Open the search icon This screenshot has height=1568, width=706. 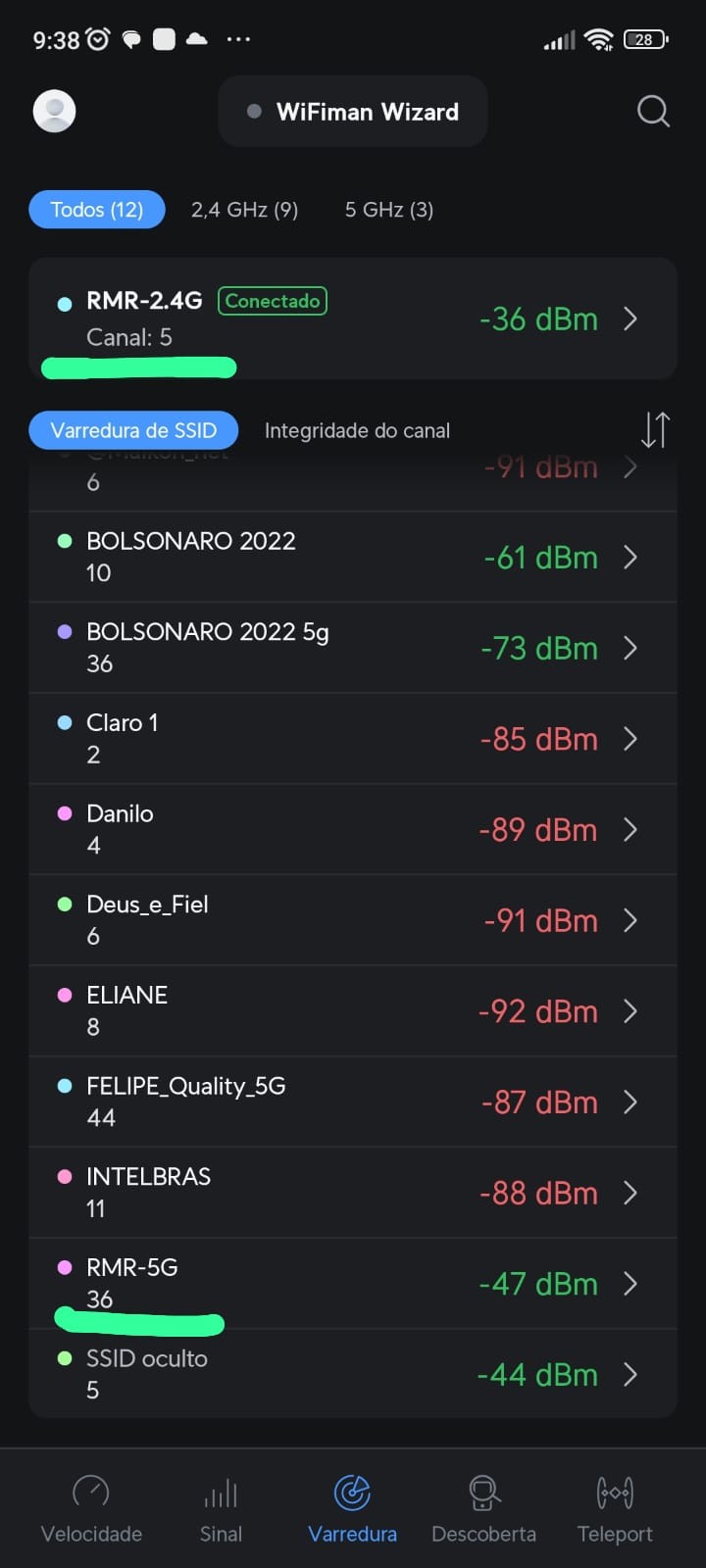click(653, 111)
